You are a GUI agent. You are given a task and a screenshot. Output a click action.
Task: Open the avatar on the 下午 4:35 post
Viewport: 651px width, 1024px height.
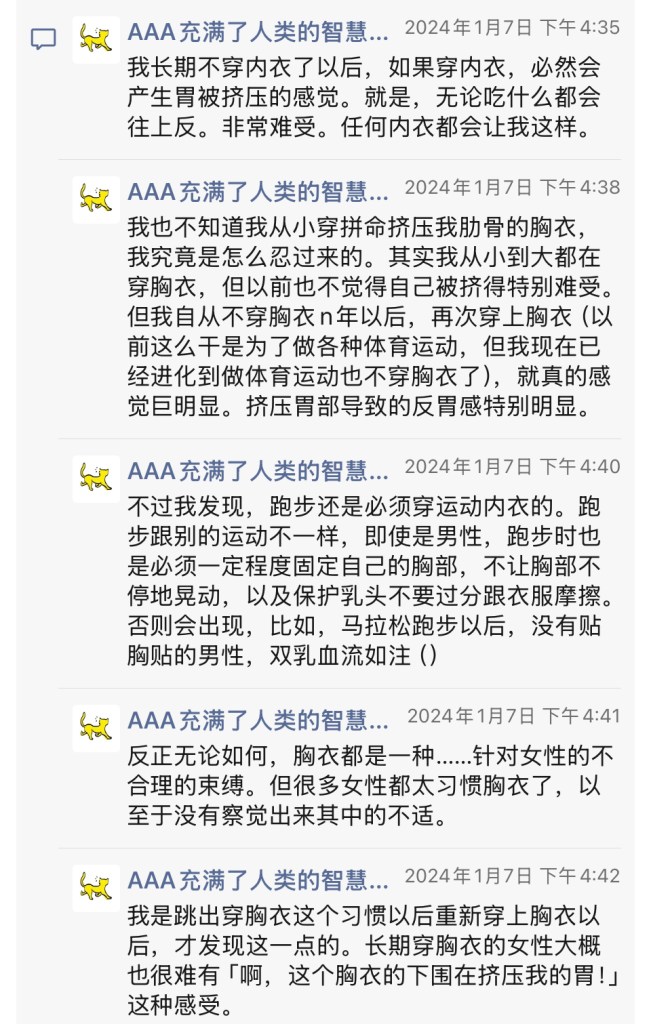pyautogui.click(x=96, y=40)
